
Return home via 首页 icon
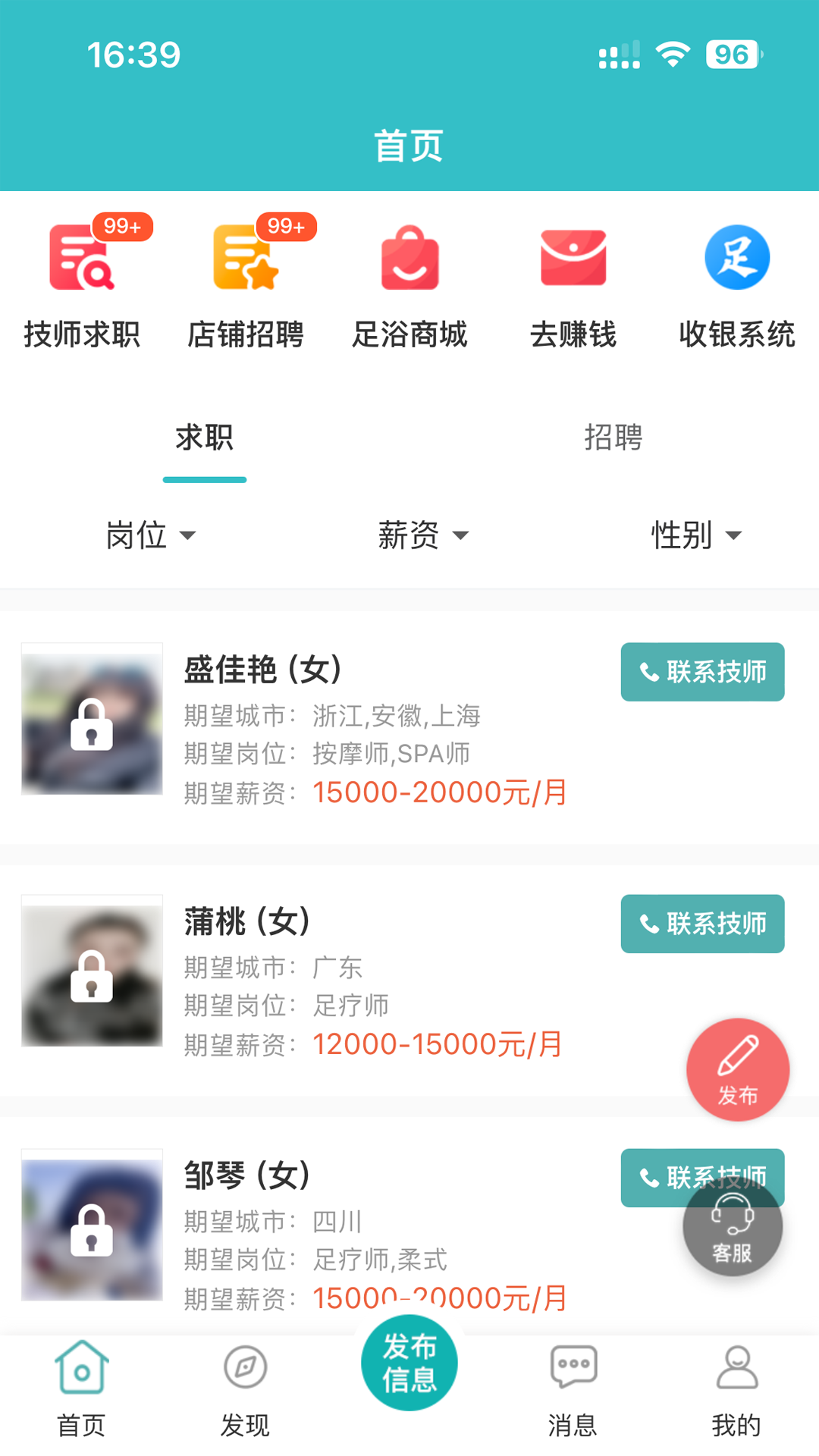(x=82, y=1363)
